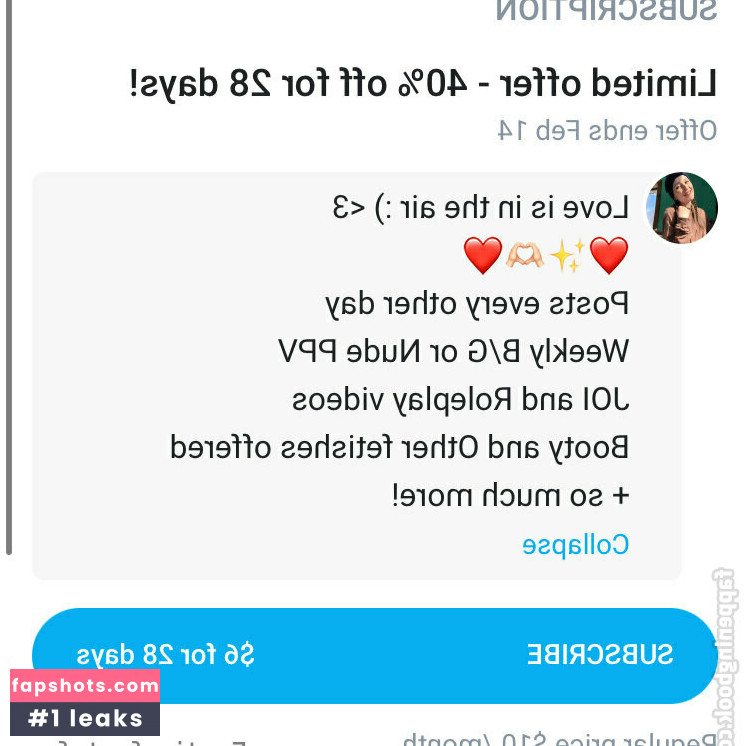This screenshot has height=746, width=750.
Task: Collapse the offer description text
Action: point(575,545)
